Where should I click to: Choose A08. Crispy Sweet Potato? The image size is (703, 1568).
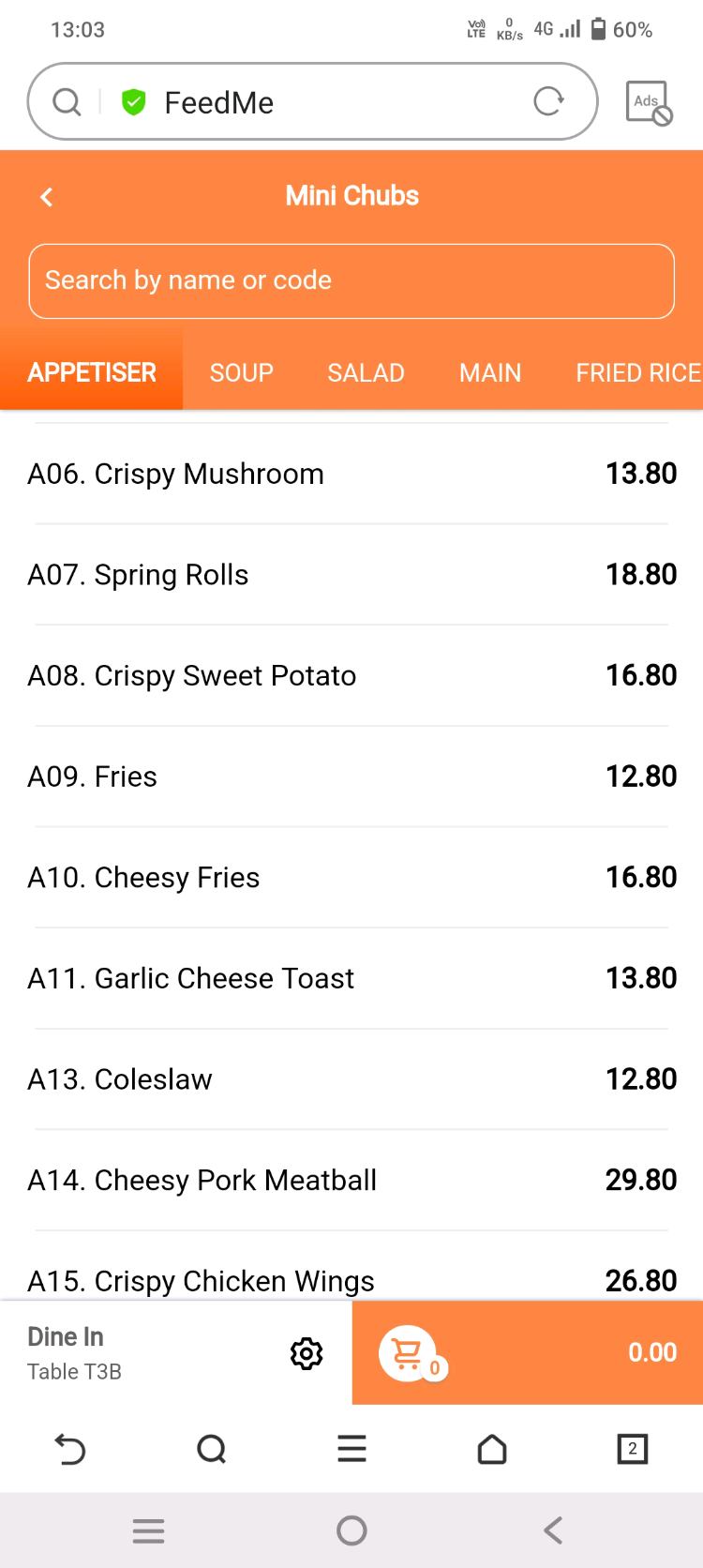click(351, 675)
